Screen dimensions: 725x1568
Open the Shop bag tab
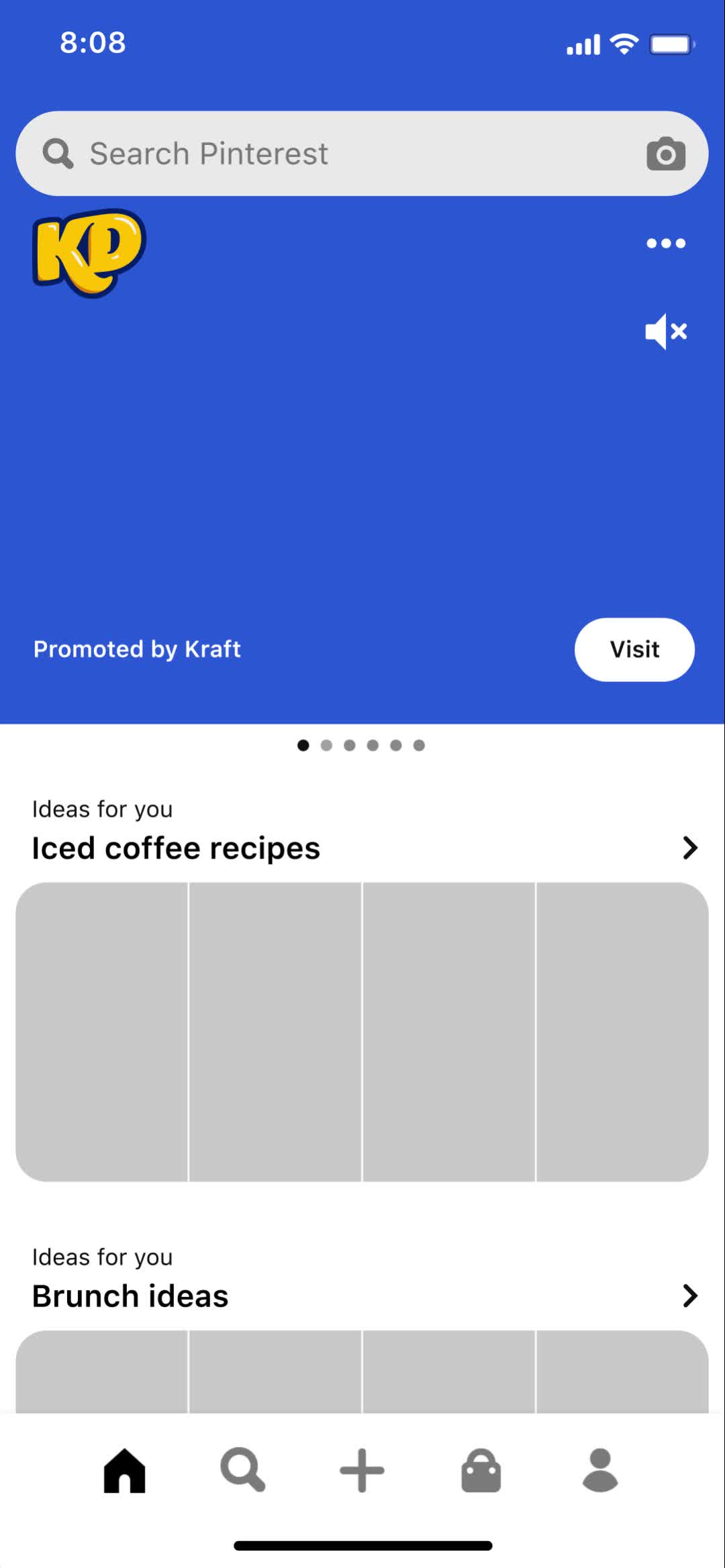click(x=481, y=1470)
